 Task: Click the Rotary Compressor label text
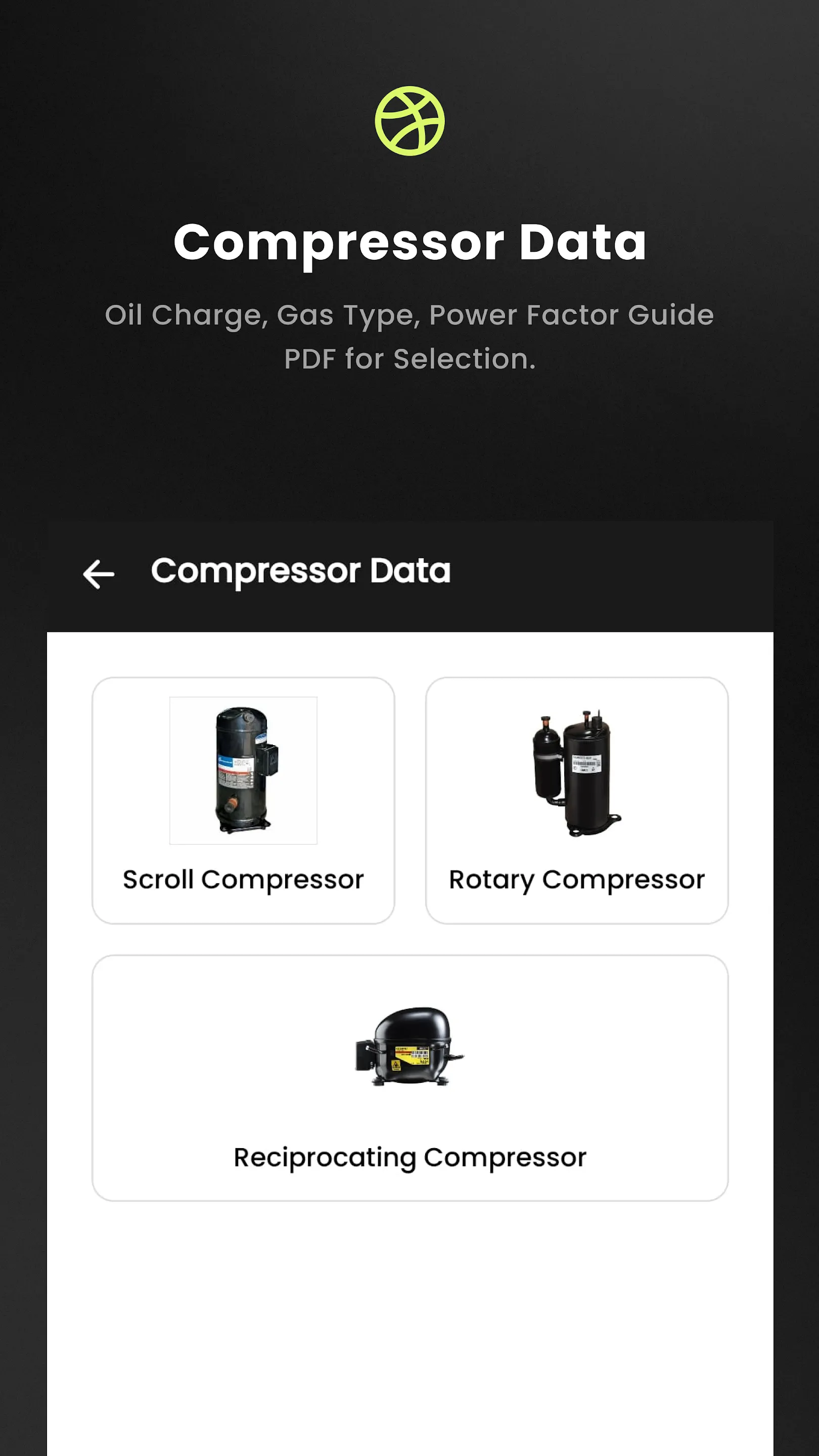[576, 879]
